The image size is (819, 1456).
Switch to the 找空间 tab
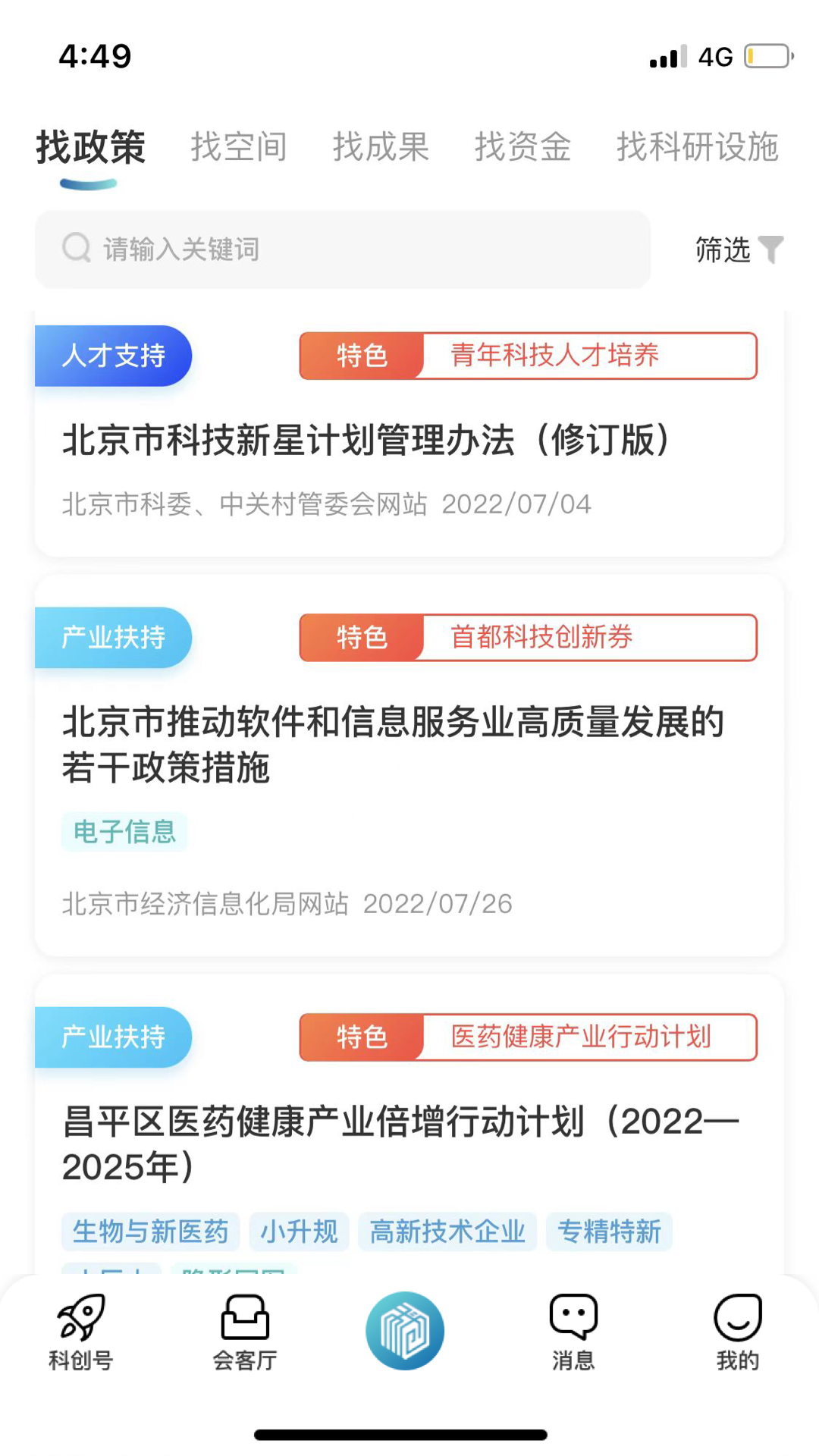[x=238, y=146]
